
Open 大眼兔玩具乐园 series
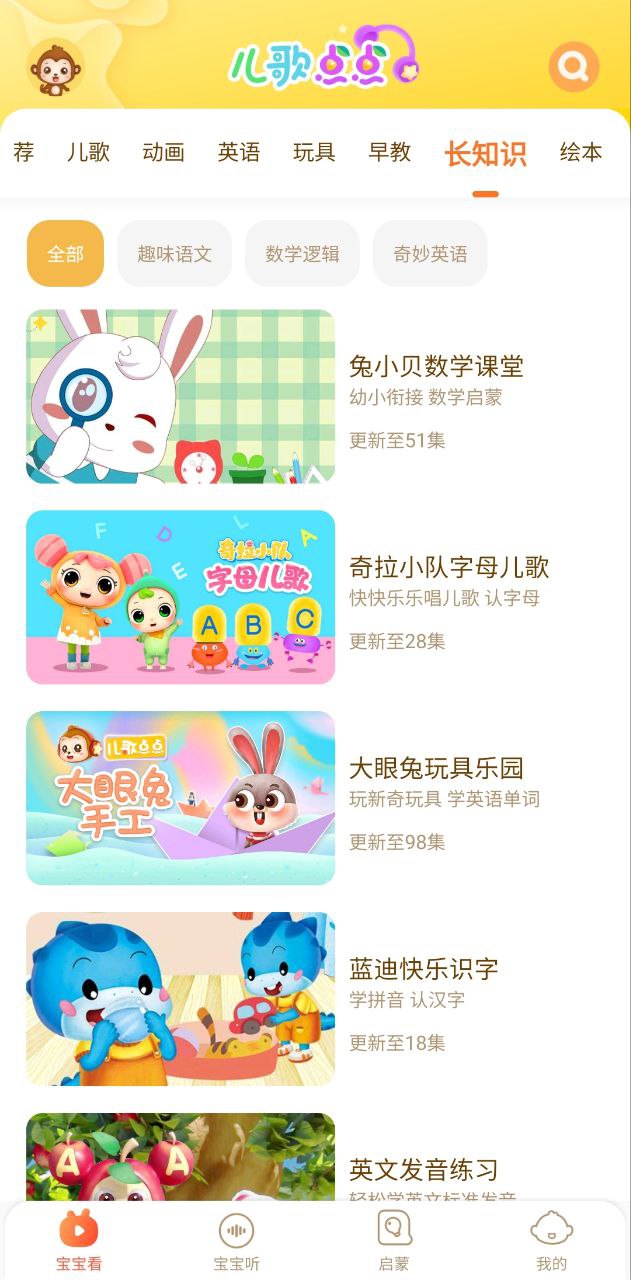pyautogui.click(x=181, y=798)
